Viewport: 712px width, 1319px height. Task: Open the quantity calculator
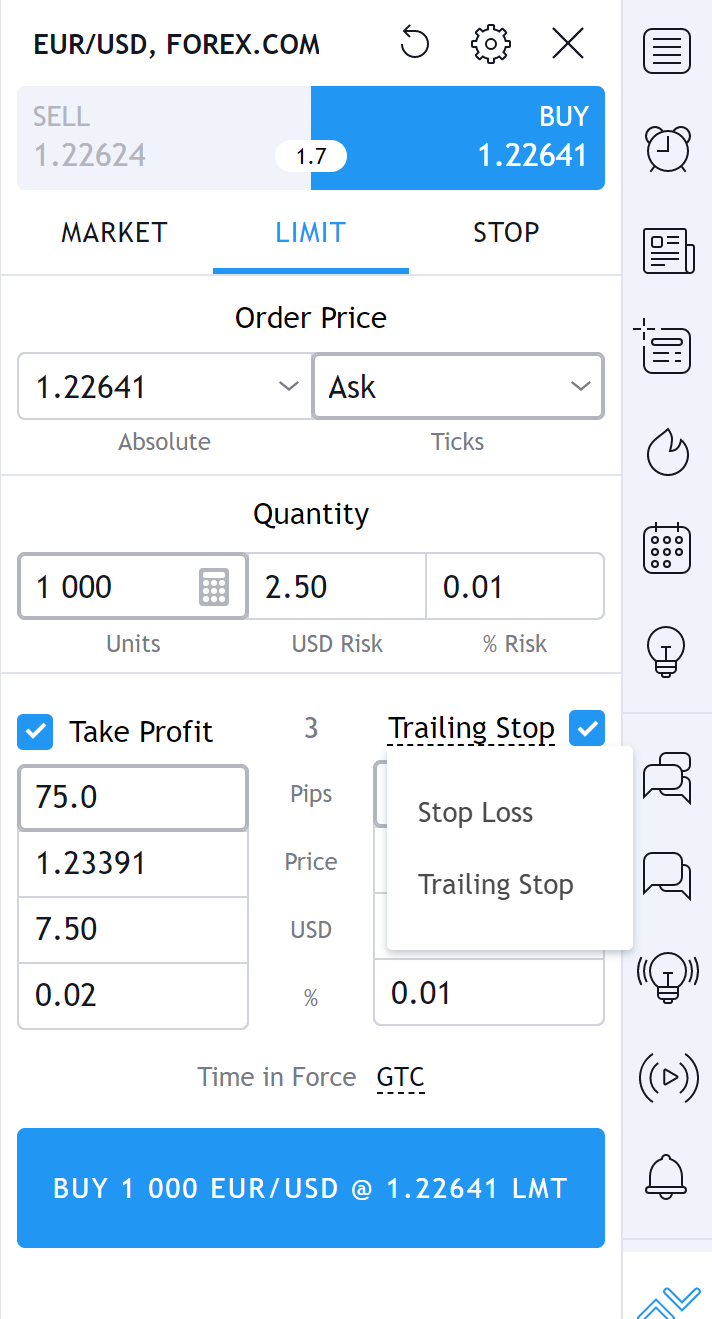[214, 587]
